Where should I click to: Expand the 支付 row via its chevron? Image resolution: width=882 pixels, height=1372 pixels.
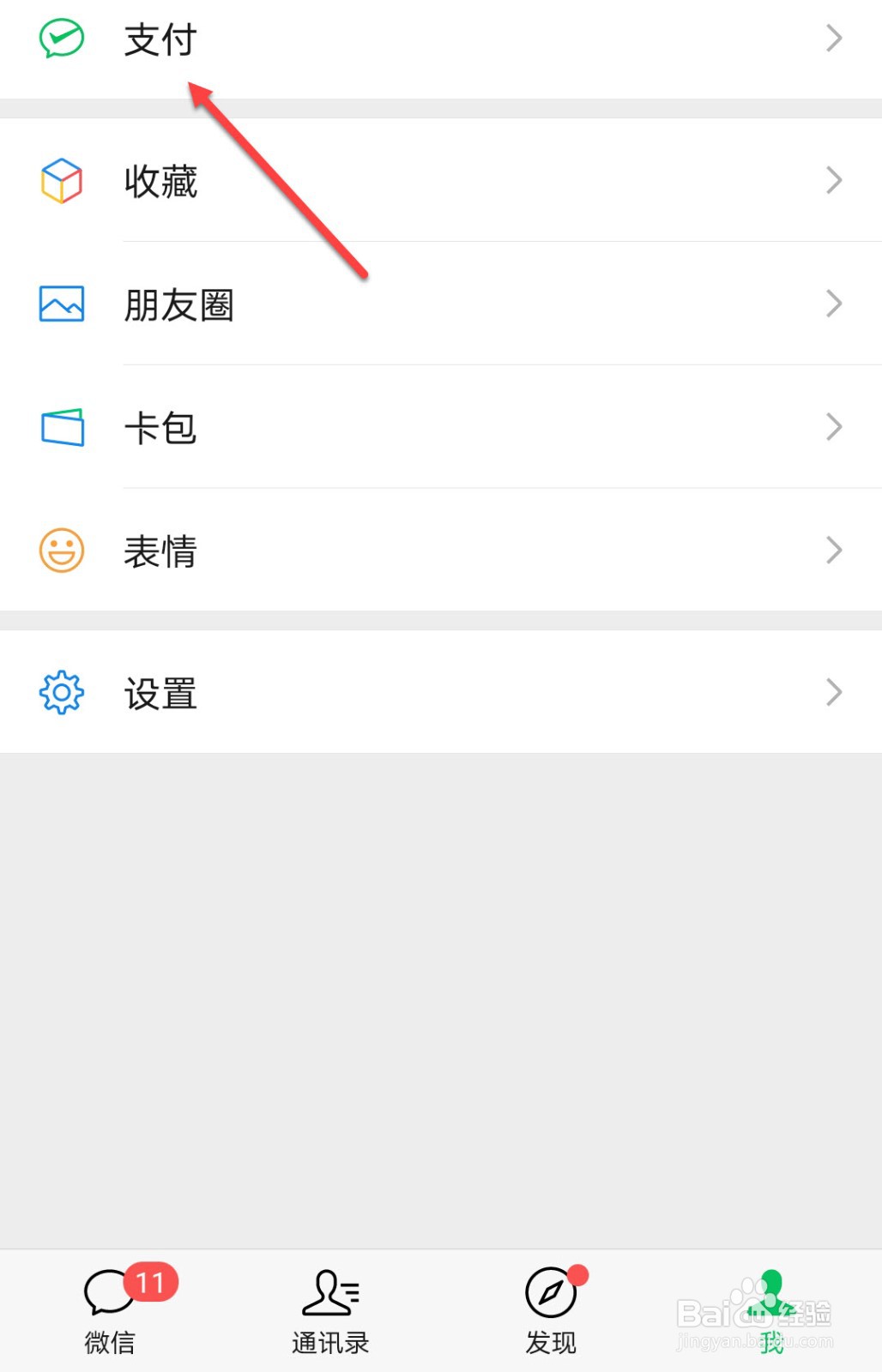point(833,38)
